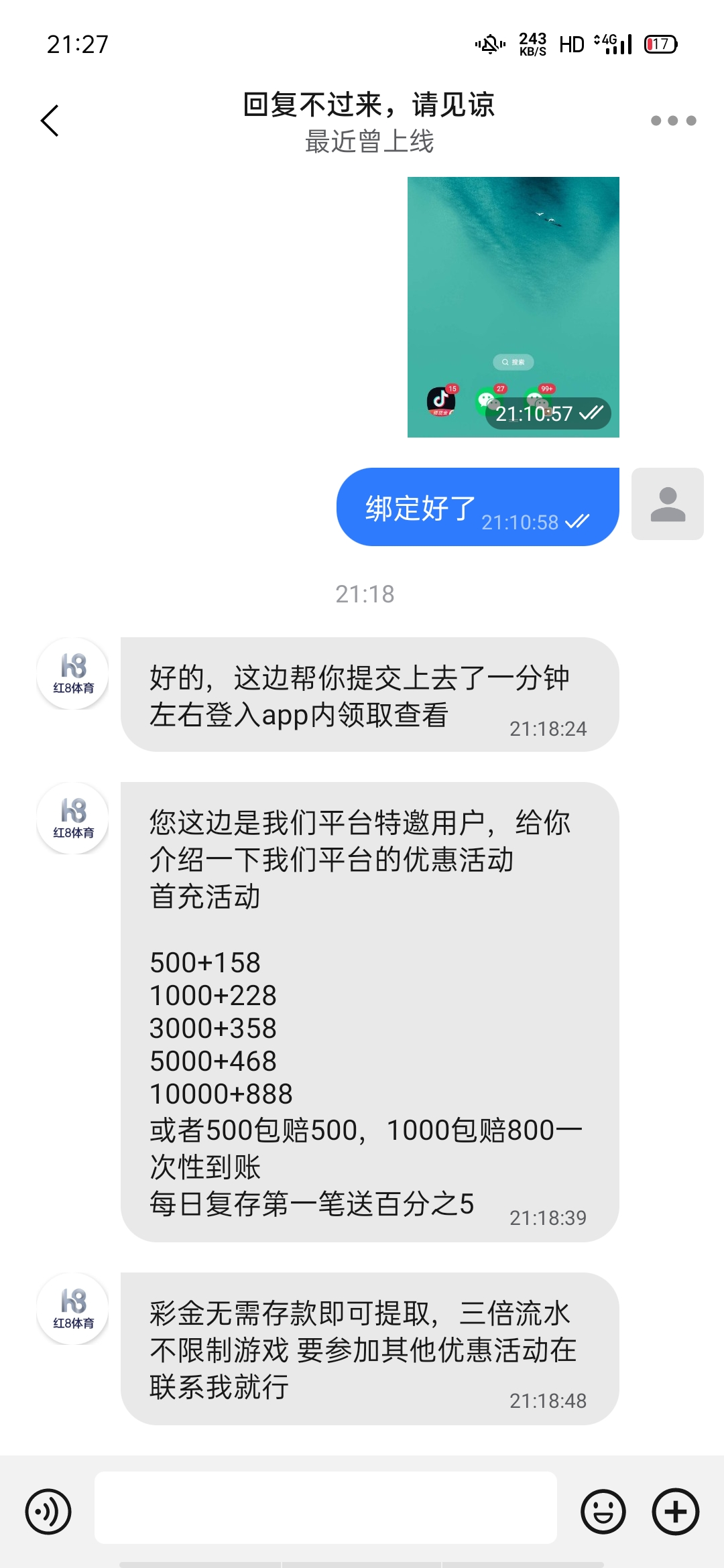Tap the 最近曾上线 status text
The image size is (724, 1568).
369,143
